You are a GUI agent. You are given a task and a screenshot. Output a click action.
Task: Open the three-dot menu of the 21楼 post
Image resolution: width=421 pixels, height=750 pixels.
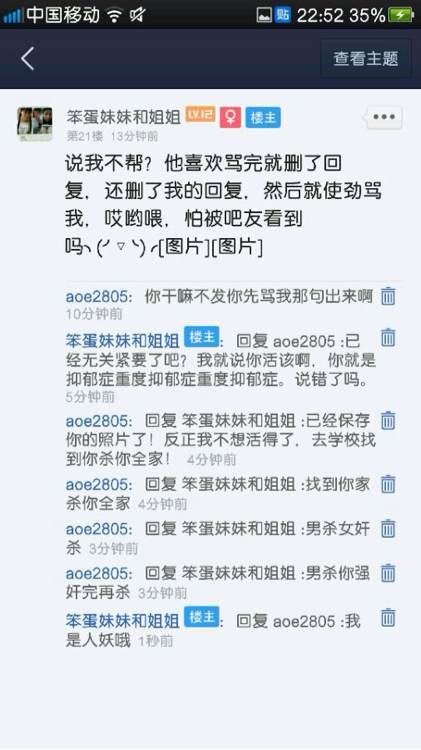(384, 117)
